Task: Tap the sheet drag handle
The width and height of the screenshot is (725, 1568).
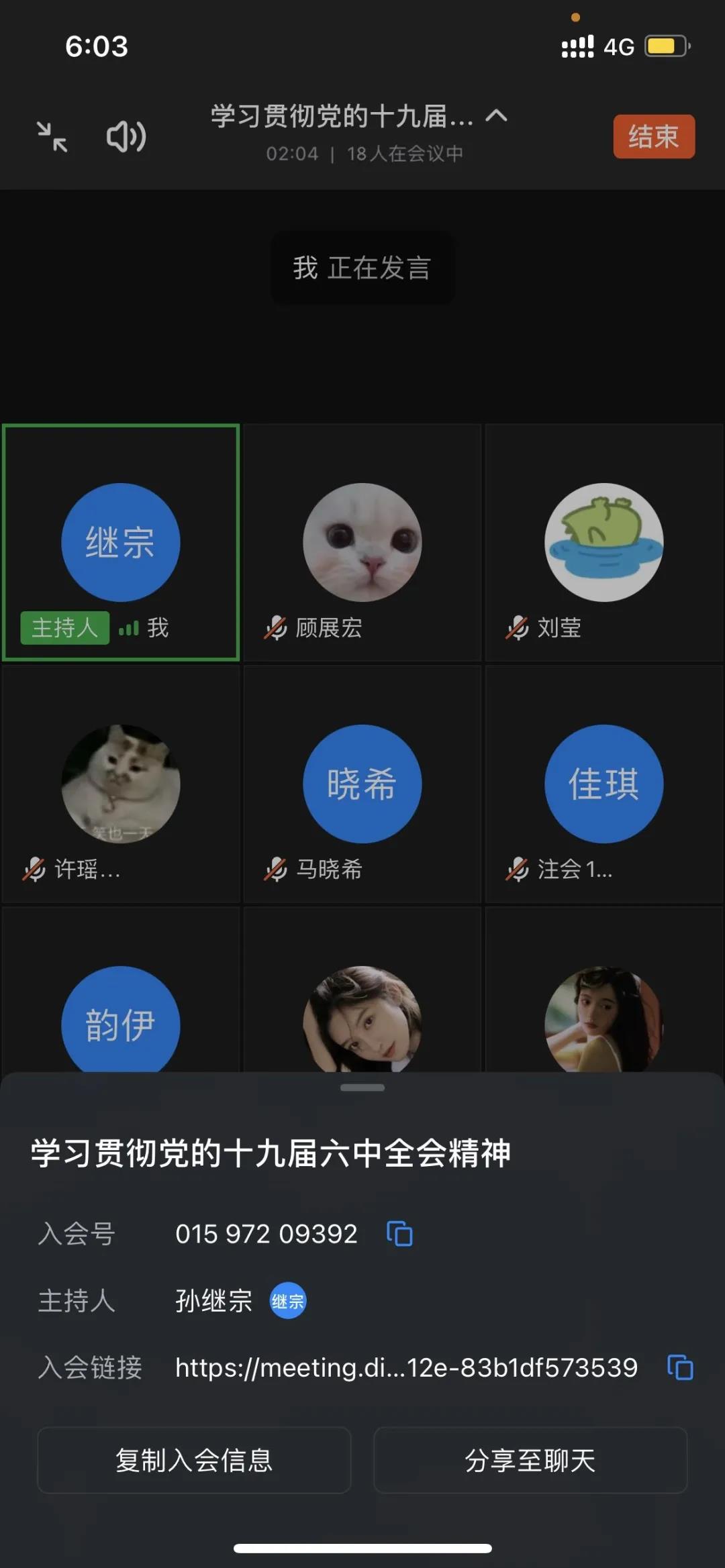Action: 362,1088
